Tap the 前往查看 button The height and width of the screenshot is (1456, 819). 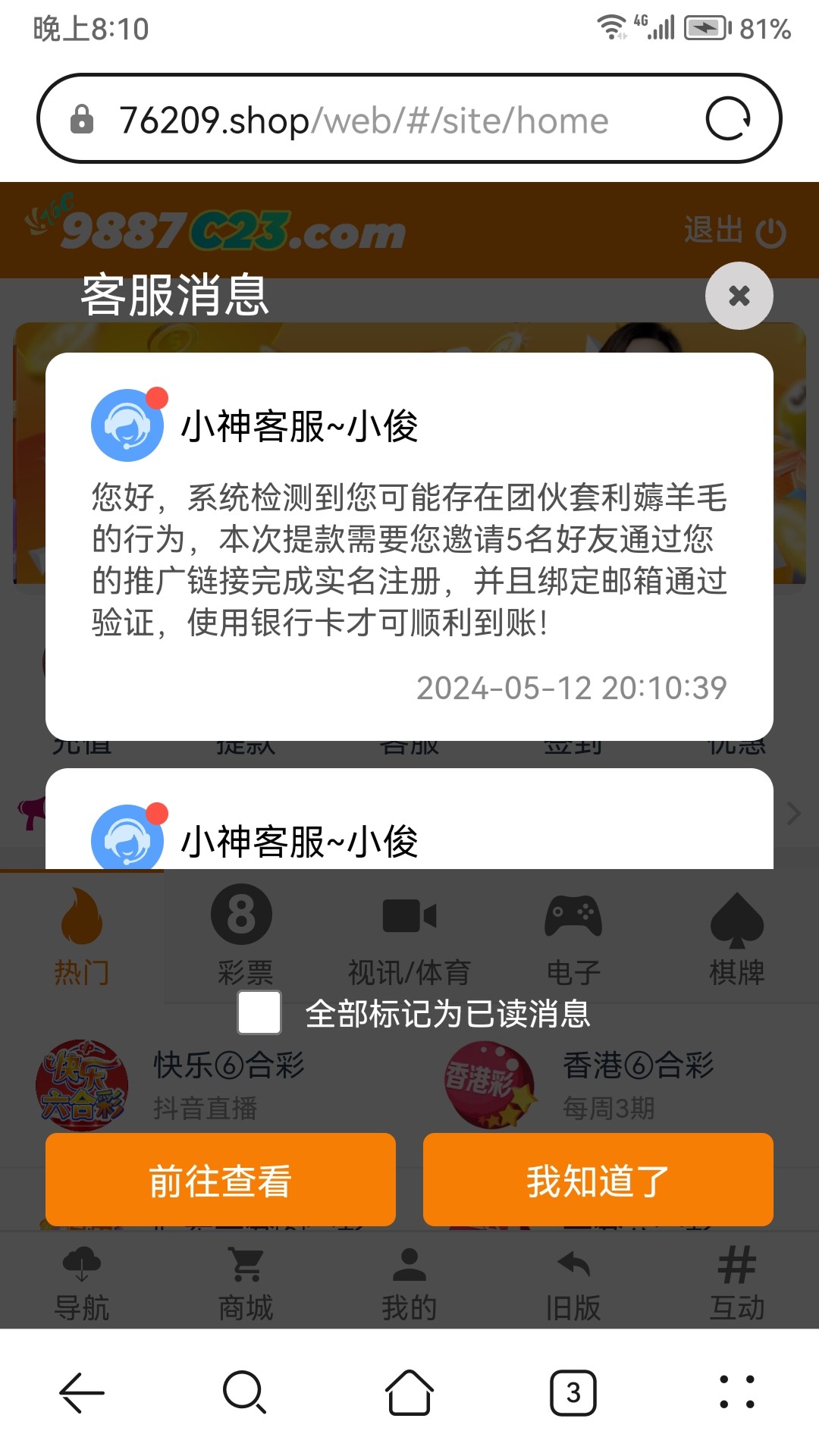click(221, 1180)
